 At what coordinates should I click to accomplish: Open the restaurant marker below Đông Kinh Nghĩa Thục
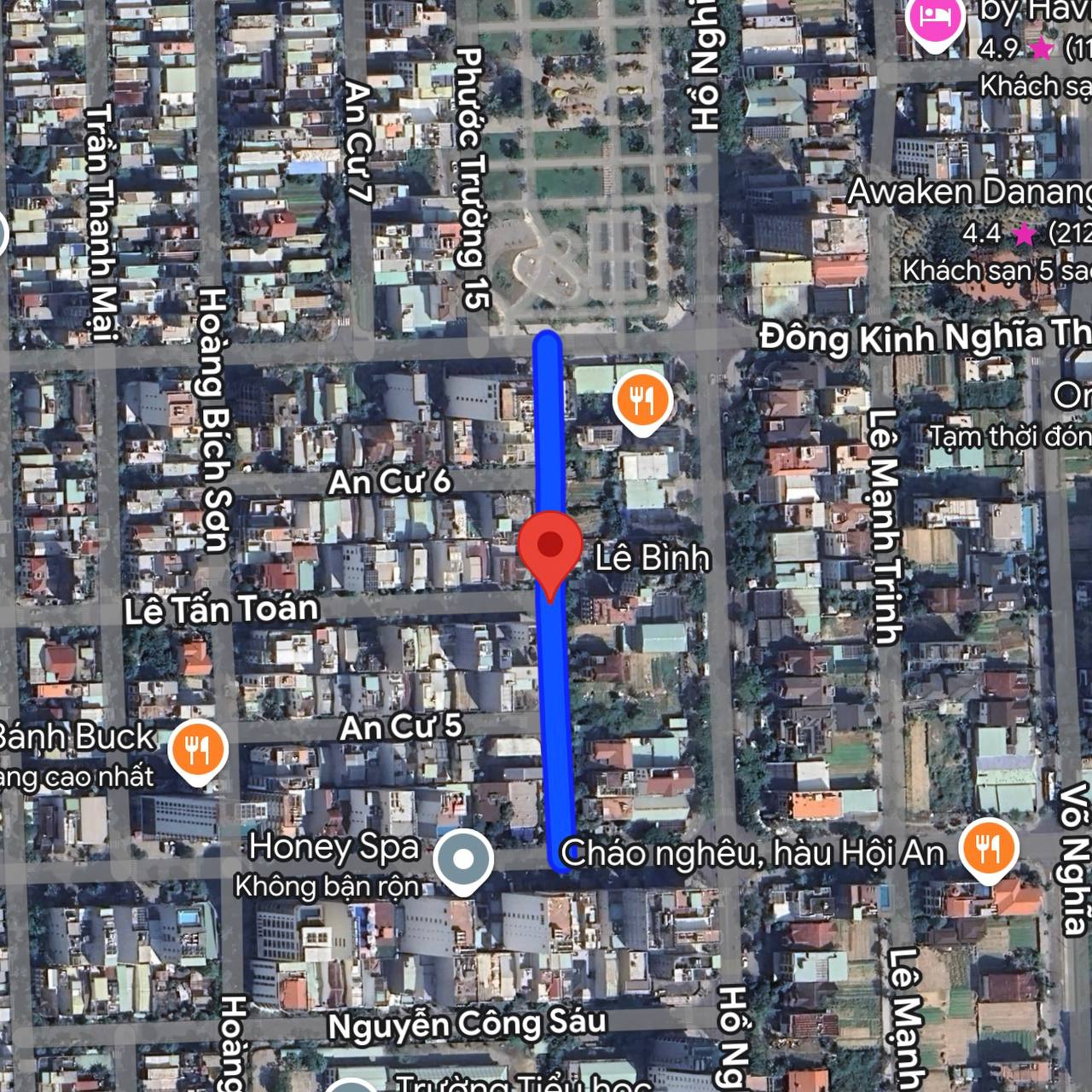642,399
